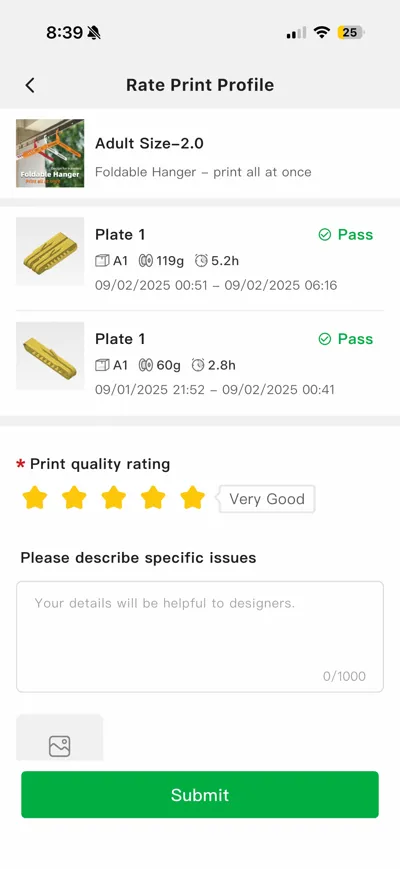Add a photo with the image upload tile
The width and height of the screenshot is (400, 869).
59,738
